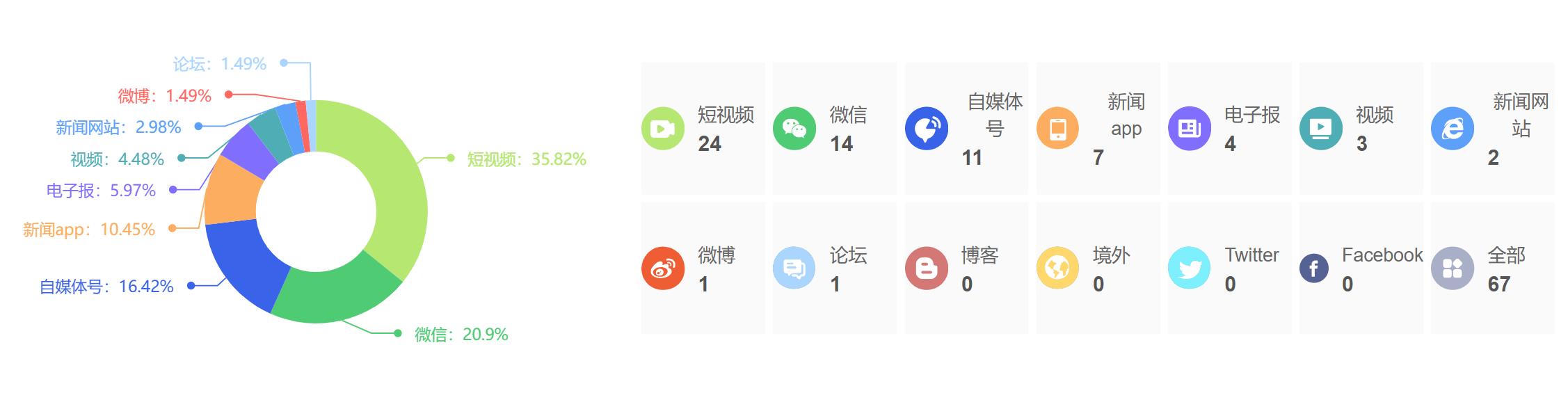Select the 短视频 source tile
1568x393 pixels.
click(x=703, y=129)
